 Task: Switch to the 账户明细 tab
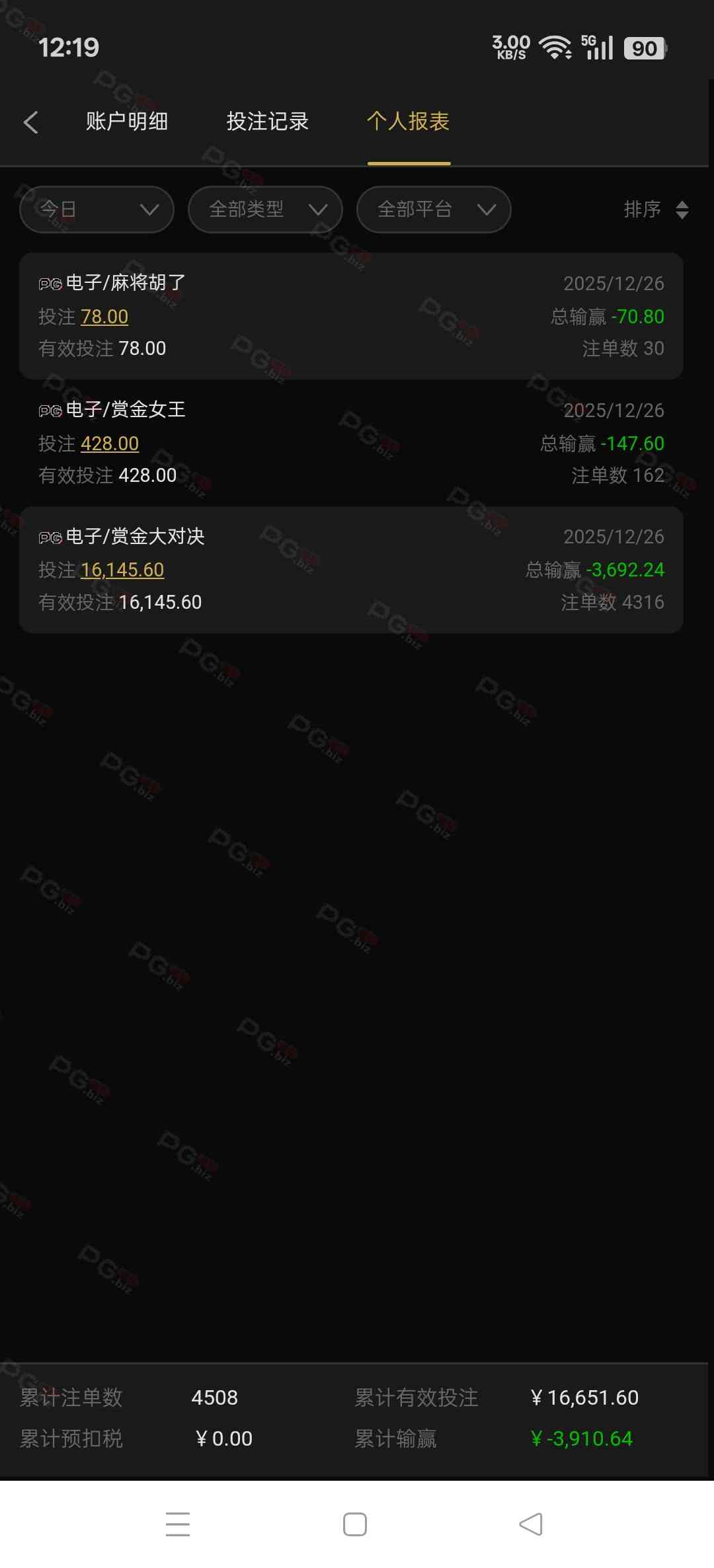coord(126,122)
